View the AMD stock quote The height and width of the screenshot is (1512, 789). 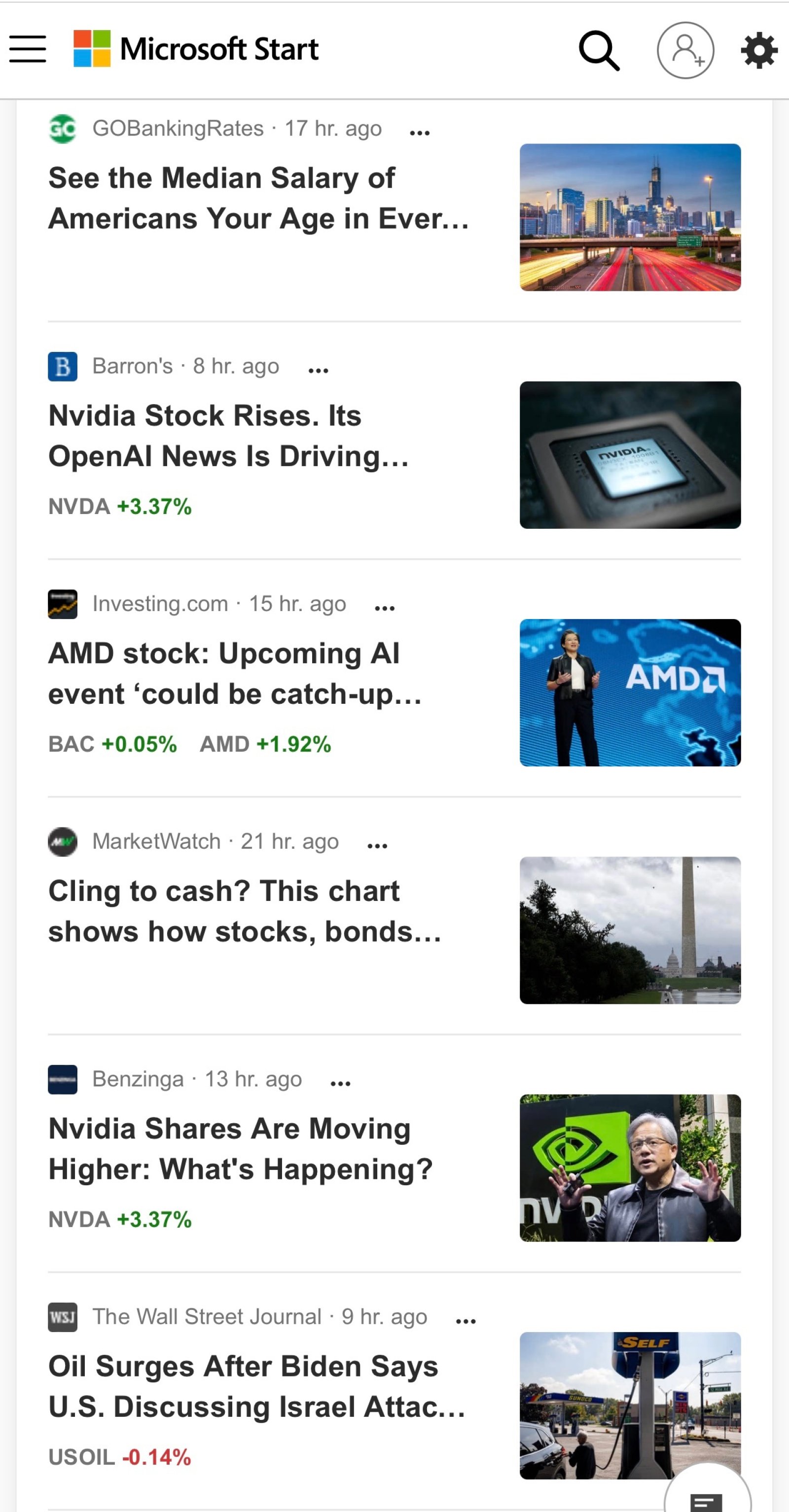(265, 744)
